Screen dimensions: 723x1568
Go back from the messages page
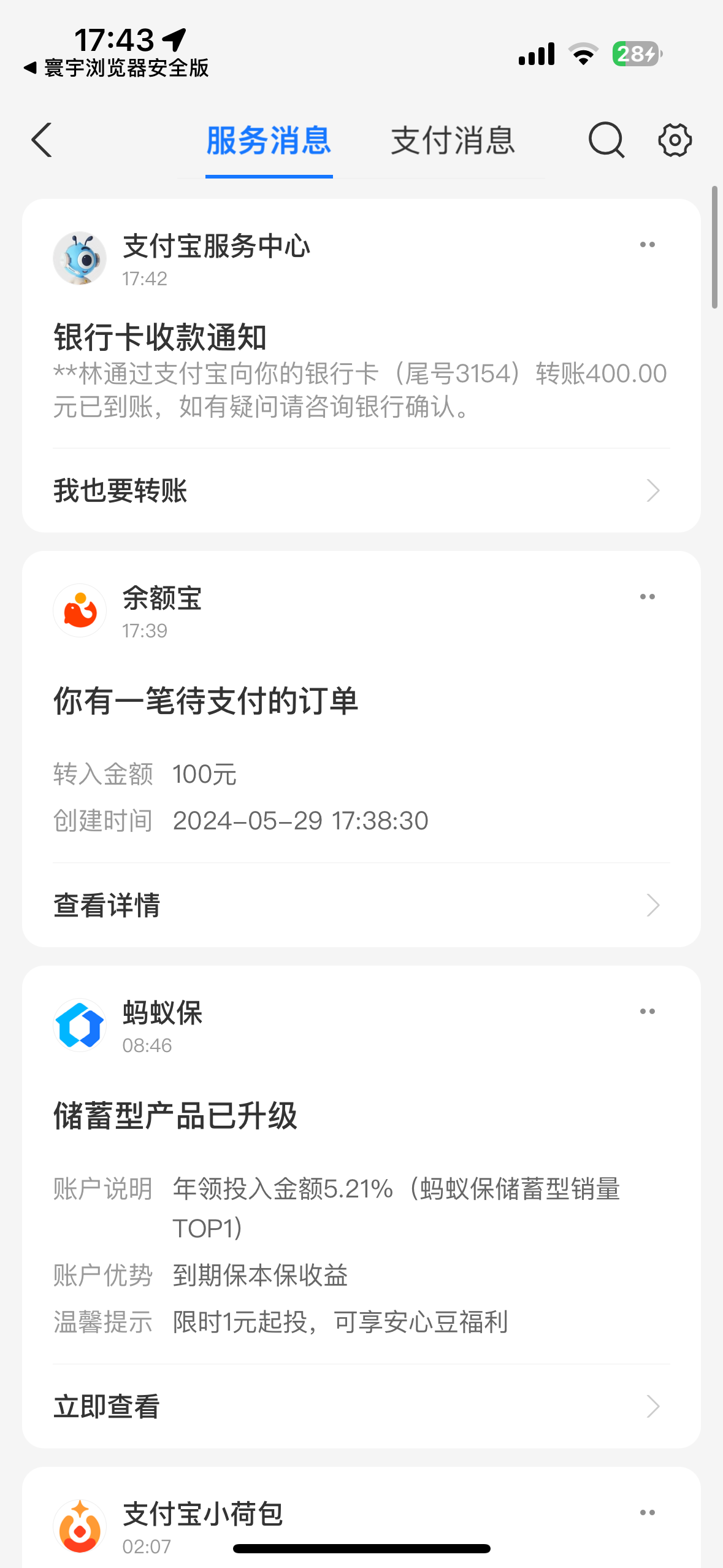(42, 140)
